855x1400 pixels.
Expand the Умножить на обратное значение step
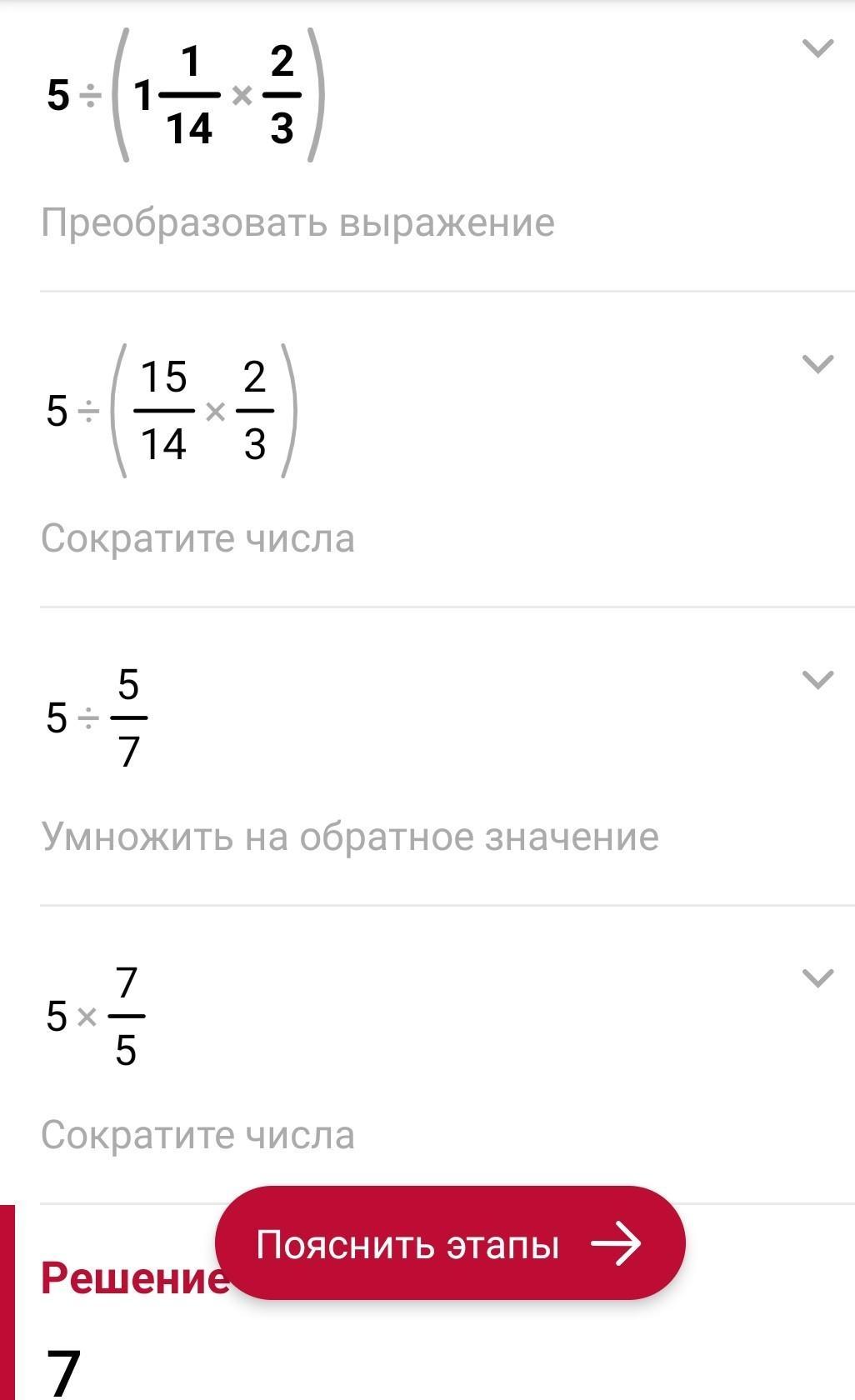pyautogui.click(x=817, y=680)
